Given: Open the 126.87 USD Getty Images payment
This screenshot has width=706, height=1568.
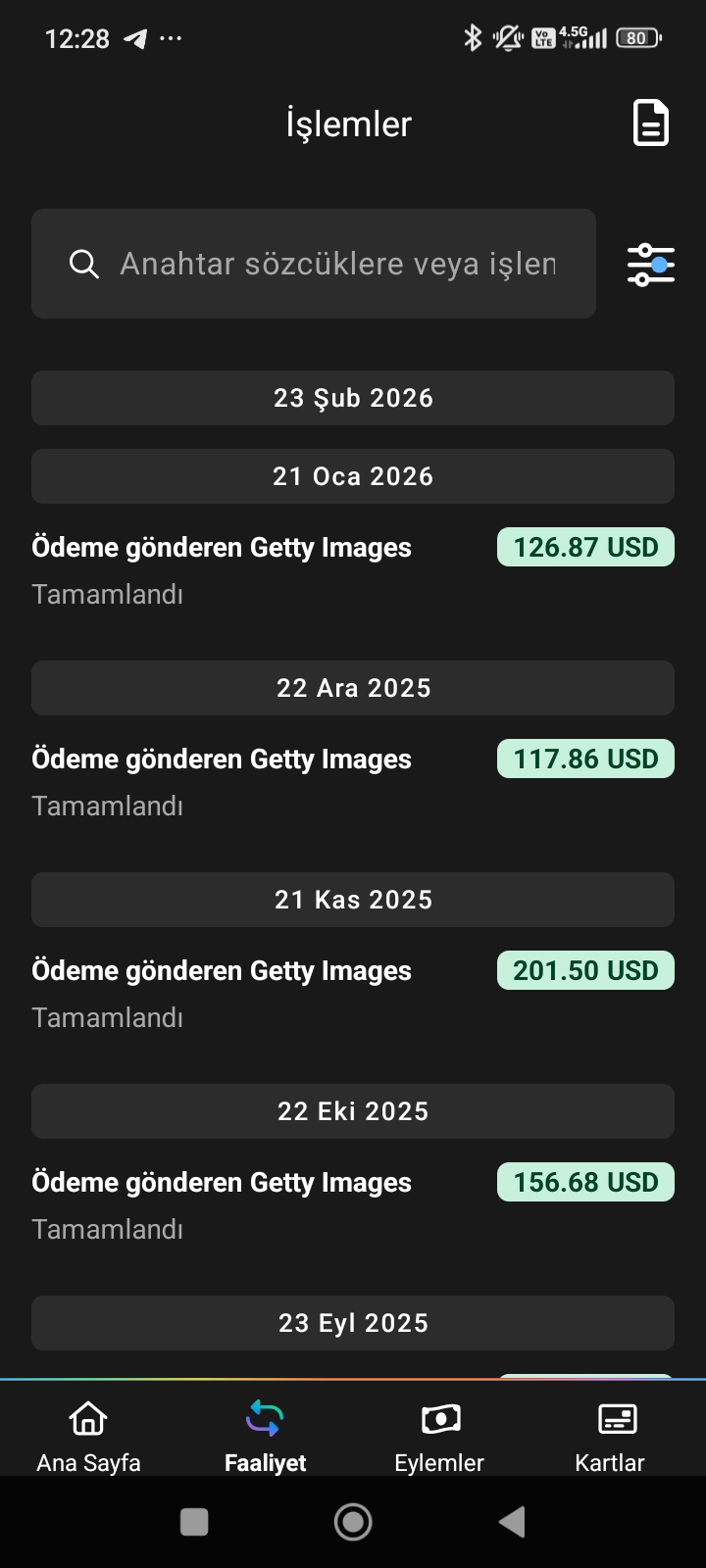Looking at the screenshot, I should (x=352, y=569).
